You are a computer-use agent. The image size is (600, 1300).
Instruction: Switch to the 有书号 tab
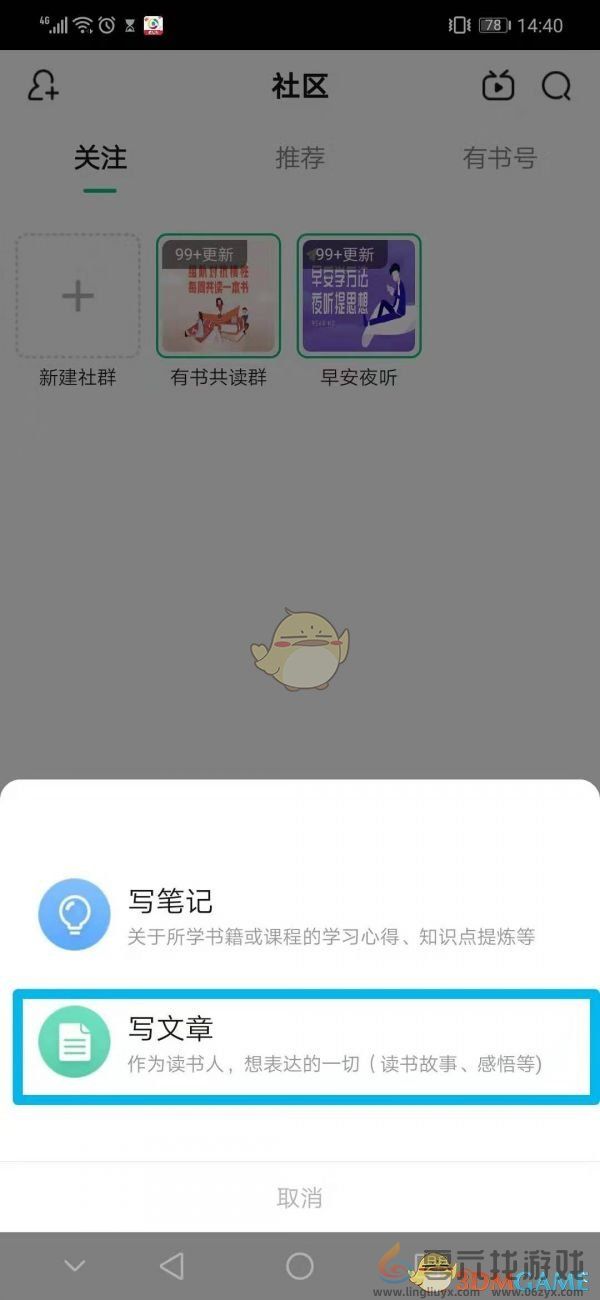[499, 158]
